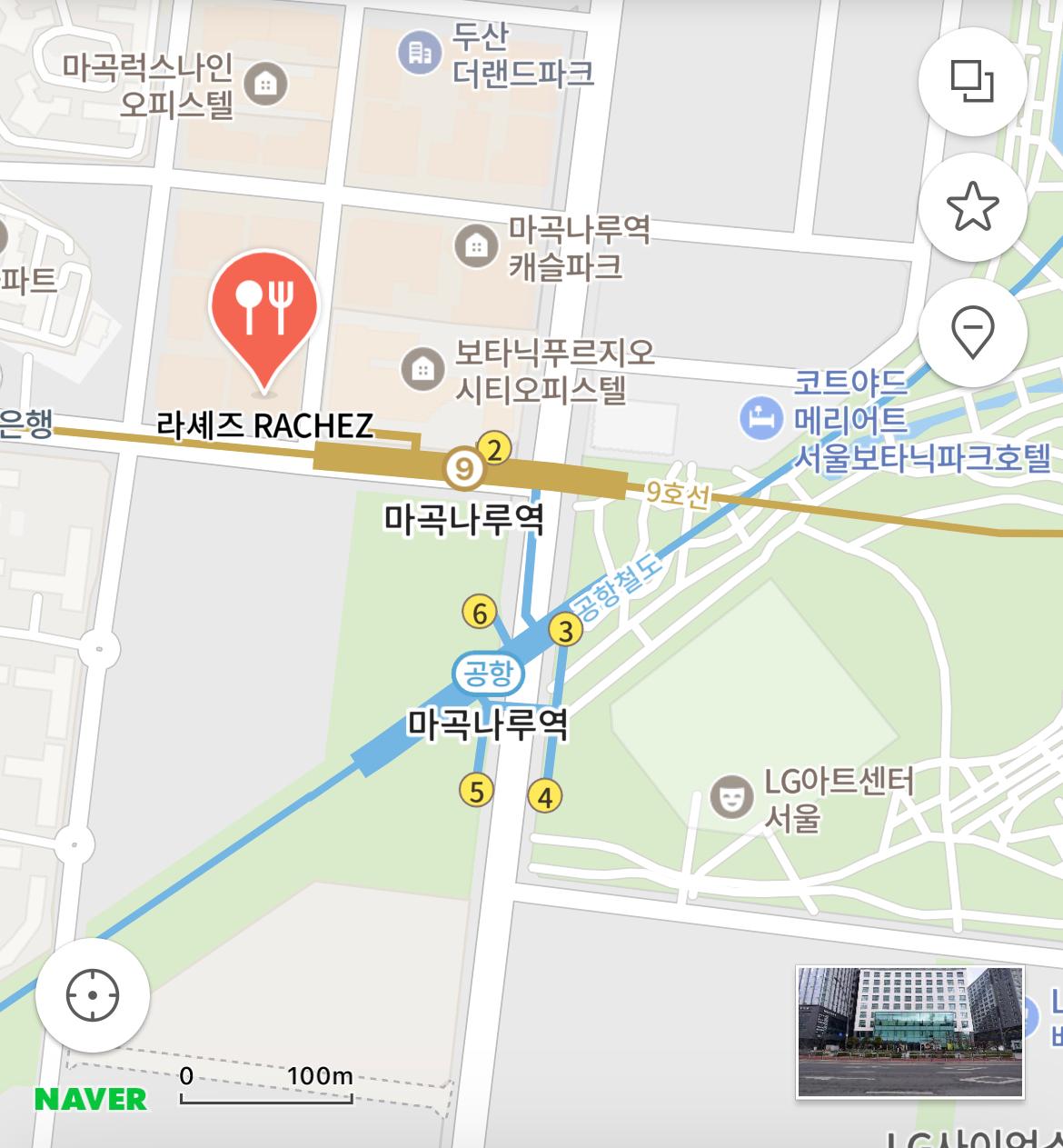Open the map layers button
Screen dimensions: 1063x1148
pyautogui.click(x=971, y=82)
